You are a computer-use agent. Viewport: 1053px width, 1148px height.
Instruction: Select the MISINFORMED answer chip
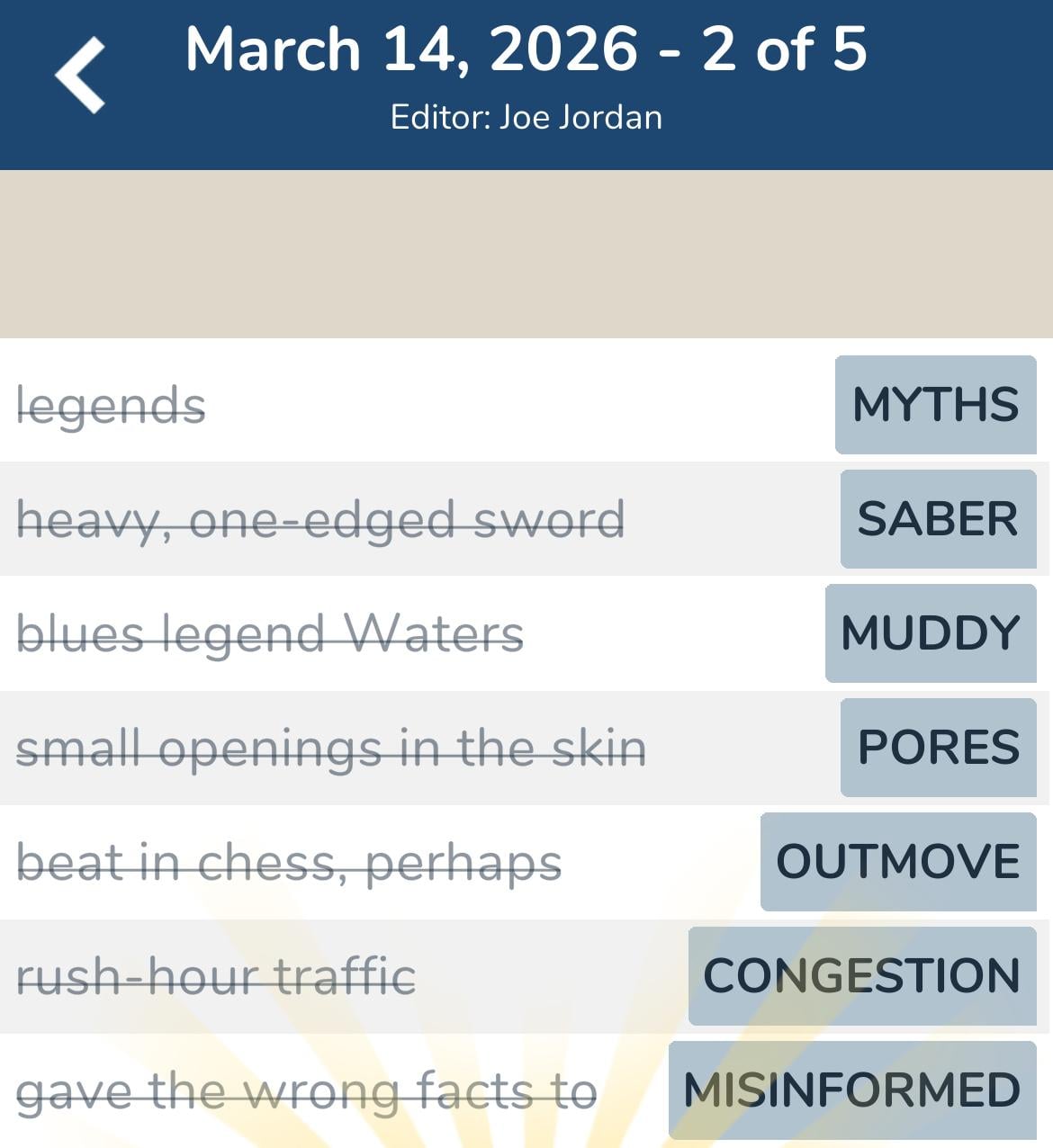pyautogui.click(x=850, y=1090)
